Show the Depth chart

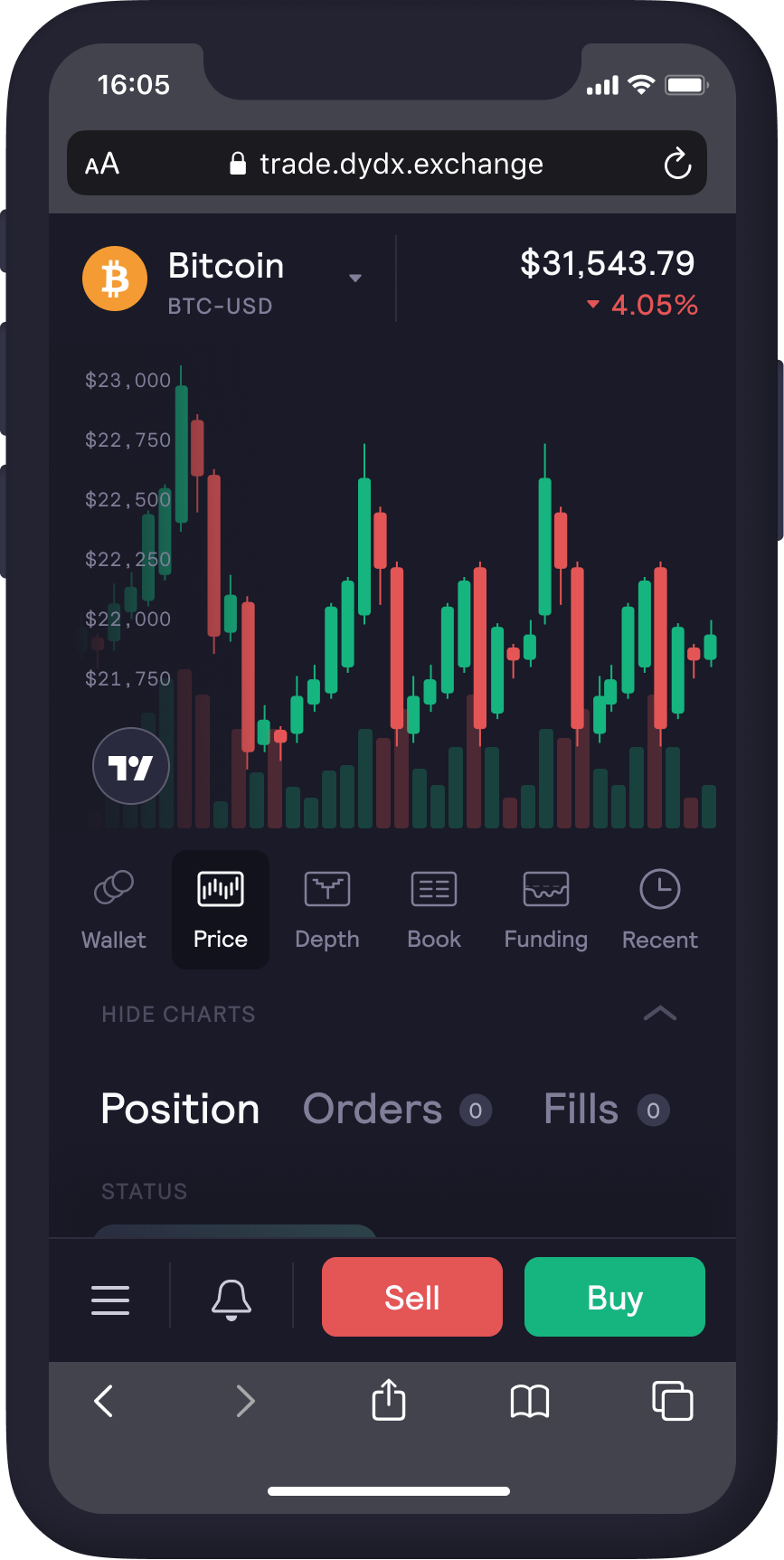(x=327, y=910)
